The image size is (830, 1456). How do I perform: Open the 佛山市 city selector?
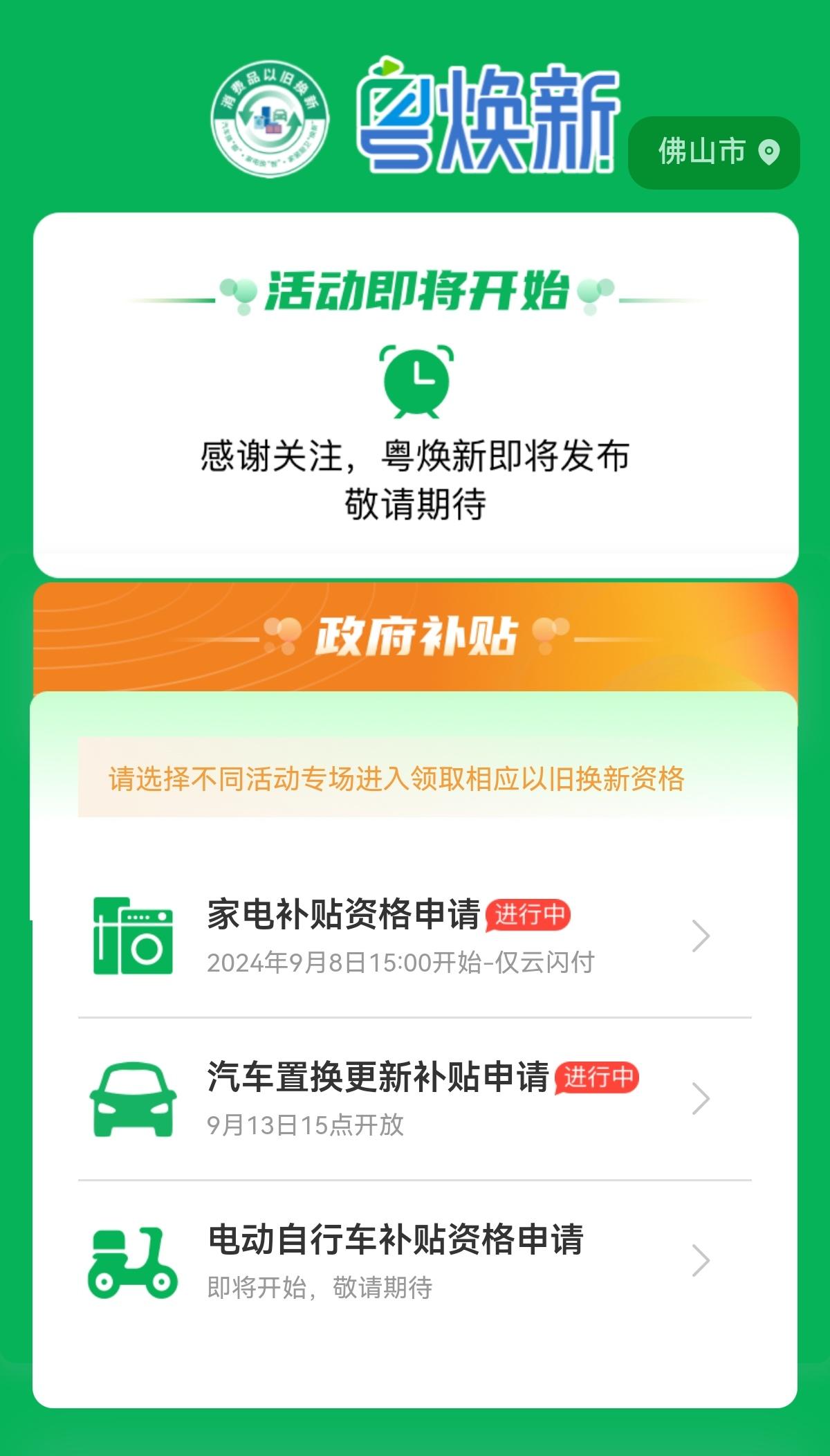coord(713,152)
